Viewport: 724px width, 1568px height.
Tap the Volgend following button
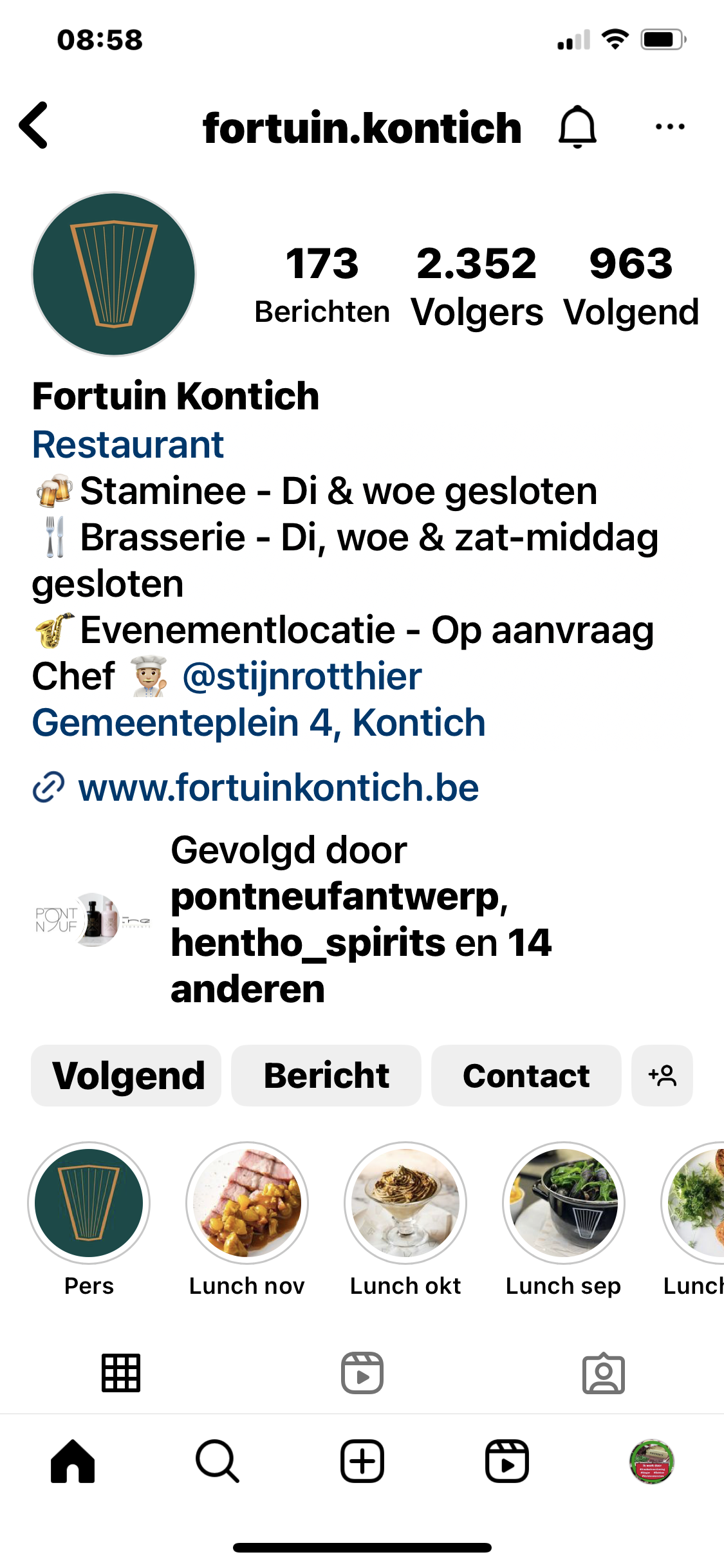click(x=126, y=1076)
